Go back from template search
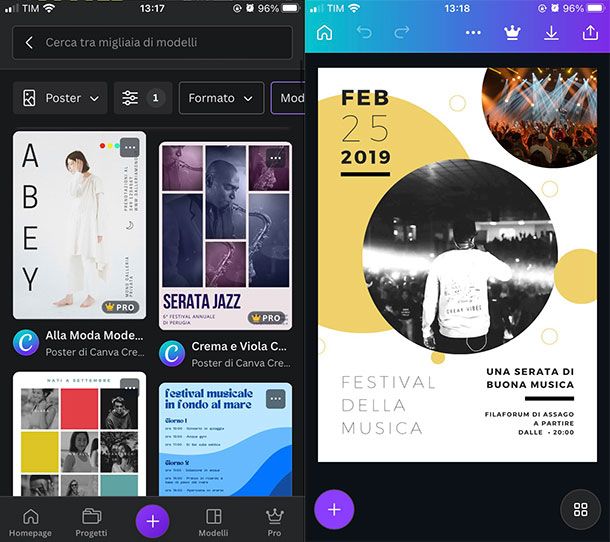This screenshot has height=542, width=610. [x=29, y=42]
